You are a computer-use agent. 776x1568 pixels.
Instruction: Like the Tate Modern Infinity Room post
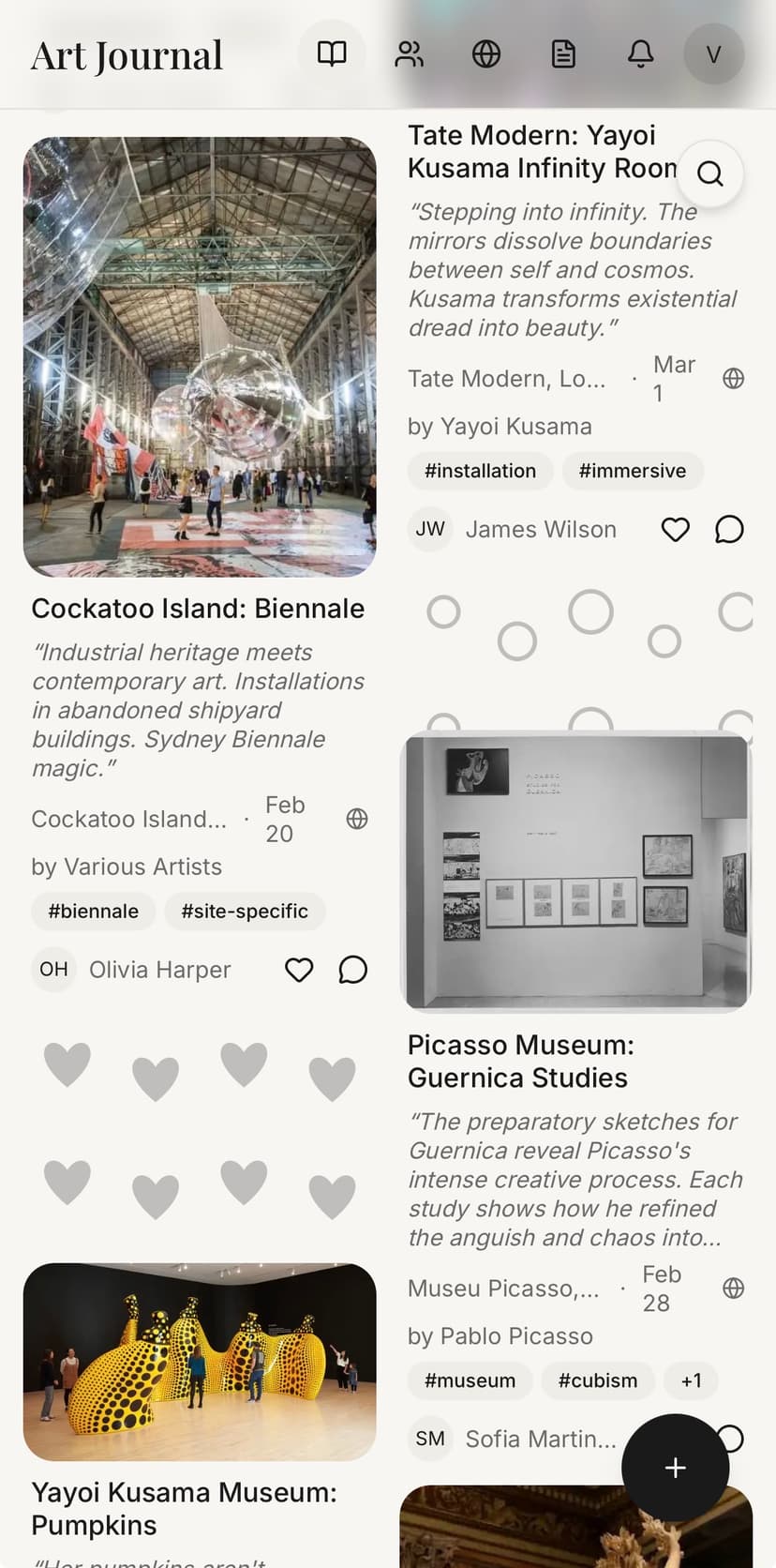pos(675,529)
